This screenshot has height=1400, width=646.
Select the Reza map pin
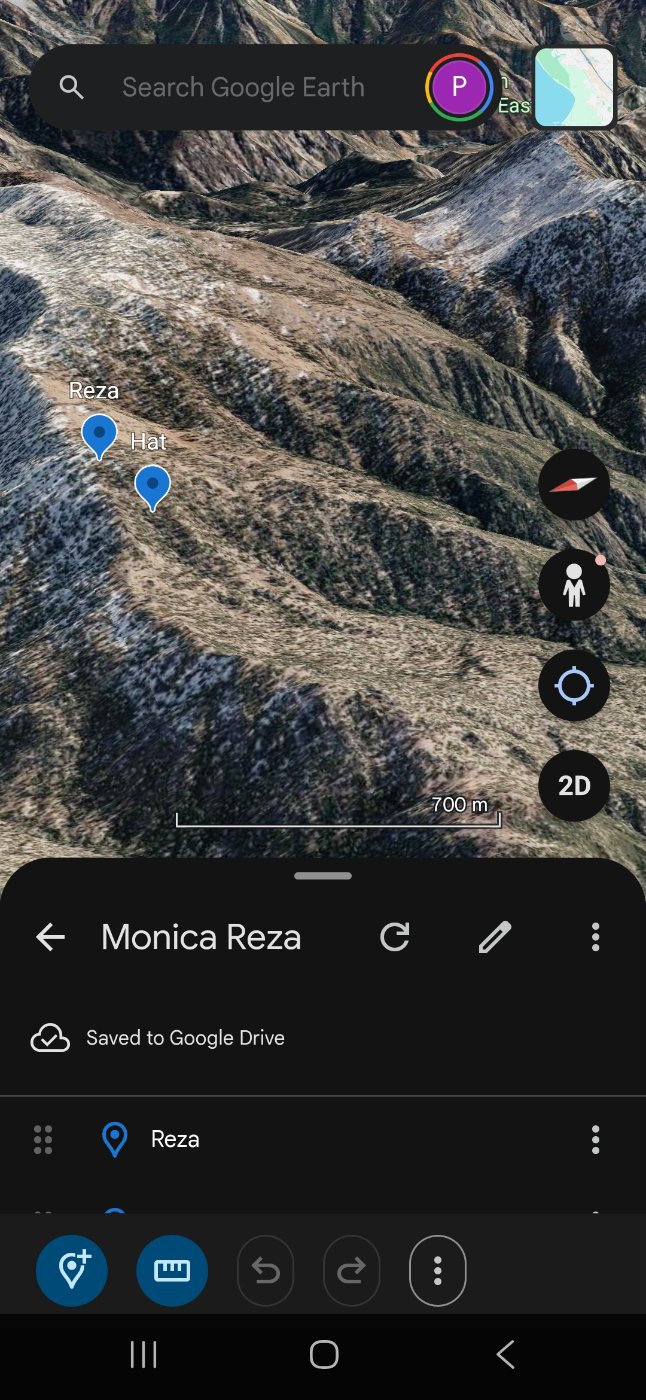pos(99,436)
